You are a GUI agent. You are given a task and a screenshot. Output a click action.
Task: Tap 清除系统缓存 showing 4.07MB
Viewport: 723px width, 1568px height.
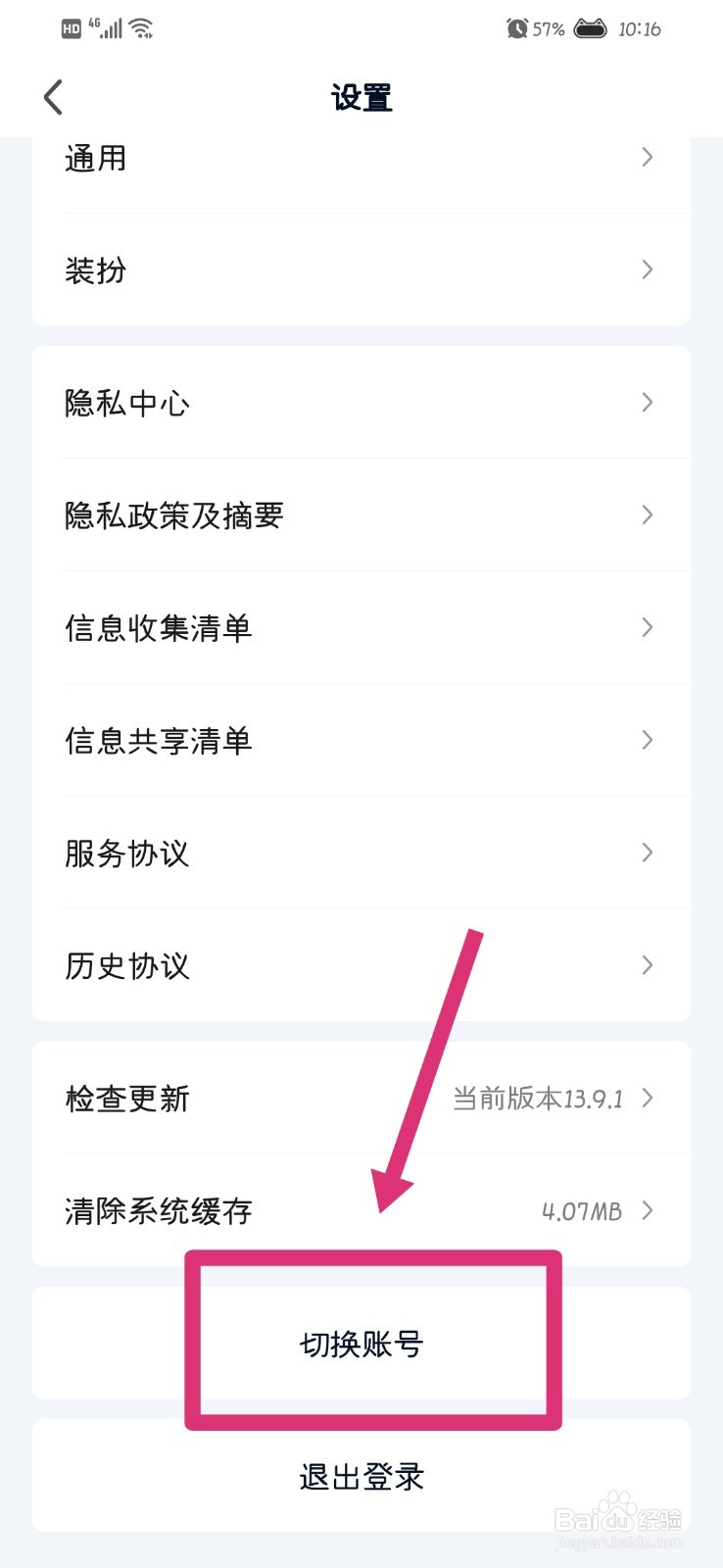361,1211
